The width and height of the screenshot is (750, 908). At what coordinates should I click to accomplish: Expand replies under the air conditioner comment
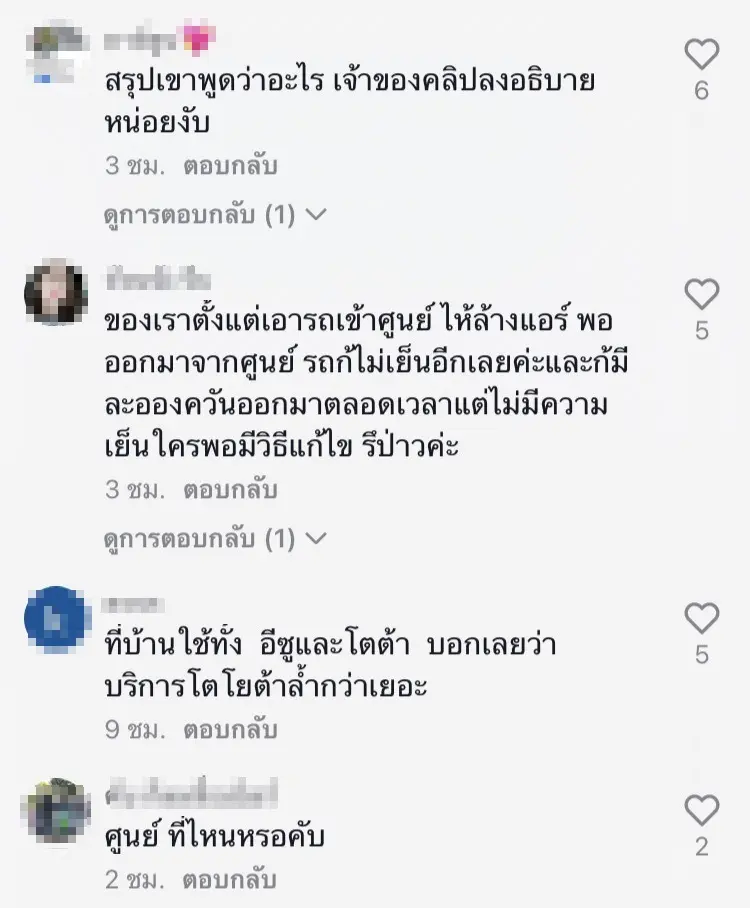(x=215, y=540)
